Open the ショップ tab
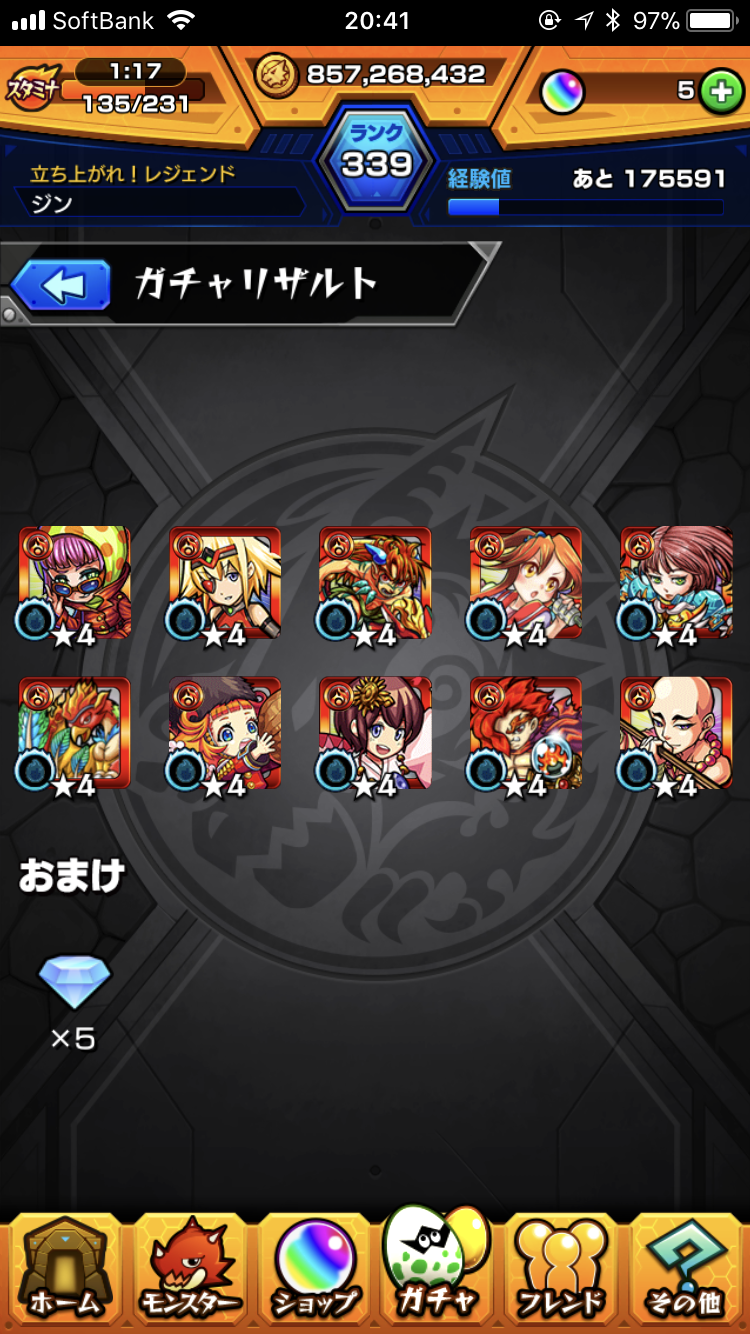This screenshot has height=1334, width=750. point(313,1268)
